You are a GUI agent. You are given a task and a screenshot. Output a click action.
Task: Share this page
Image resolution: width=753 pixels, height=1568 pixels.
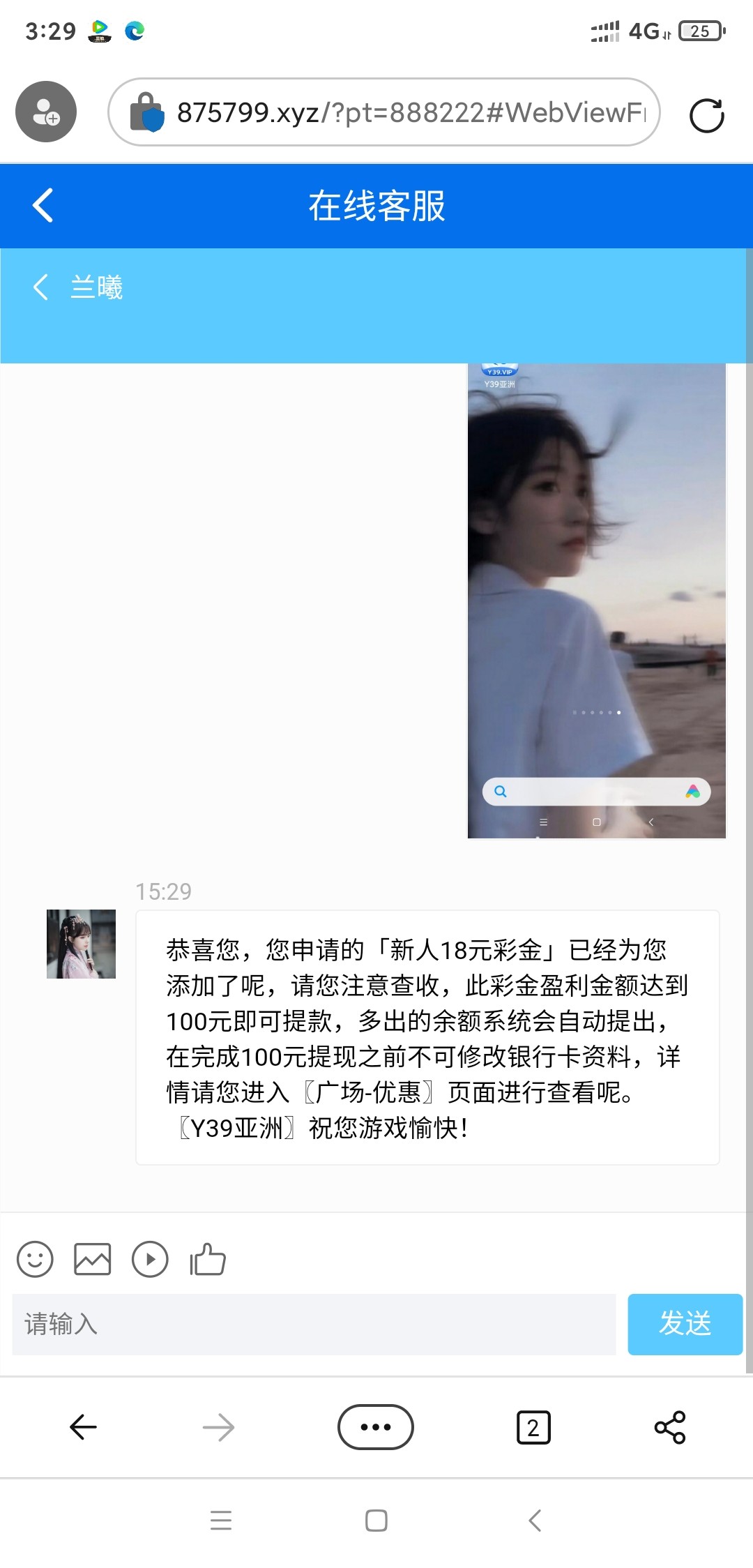(670, 1427)
